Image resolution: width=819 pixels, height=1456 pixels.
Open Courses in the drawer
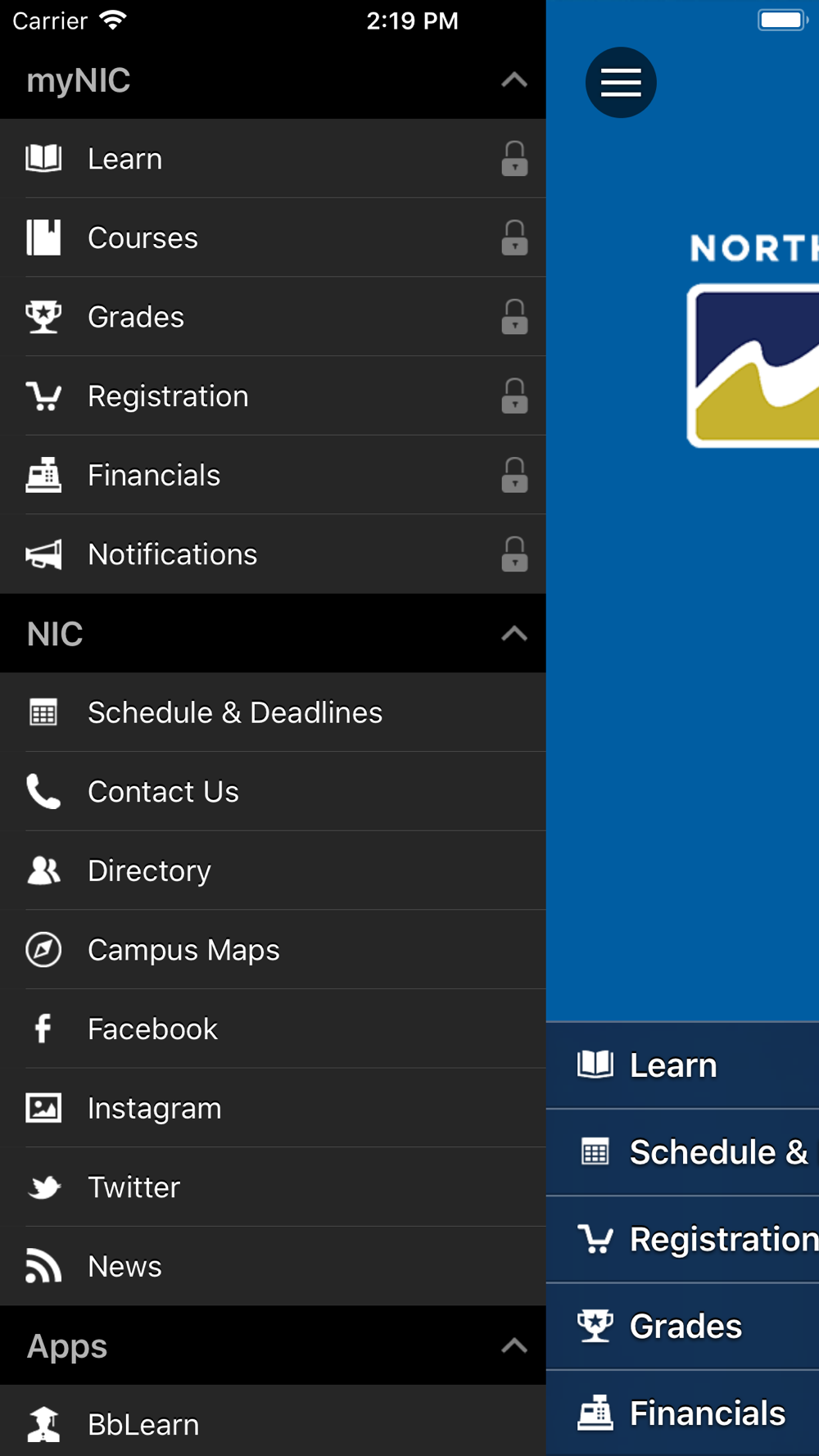(x=143, y=238)
